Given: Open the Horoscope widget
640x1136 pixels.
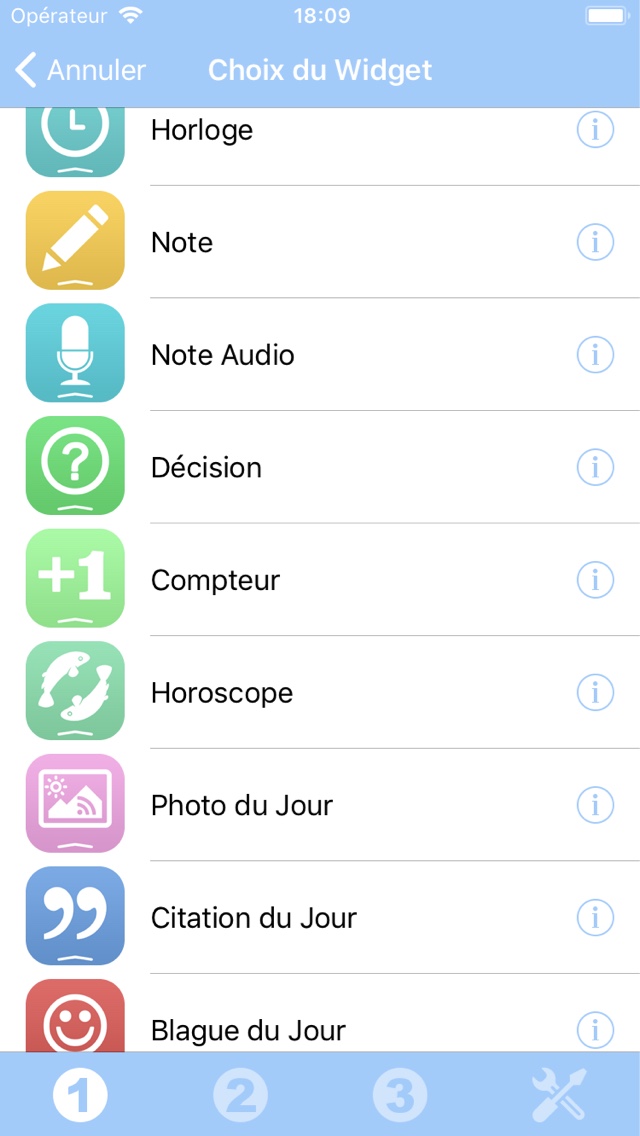Looking at the screenshot, I should pyautogui.click(x=320, y=692).
